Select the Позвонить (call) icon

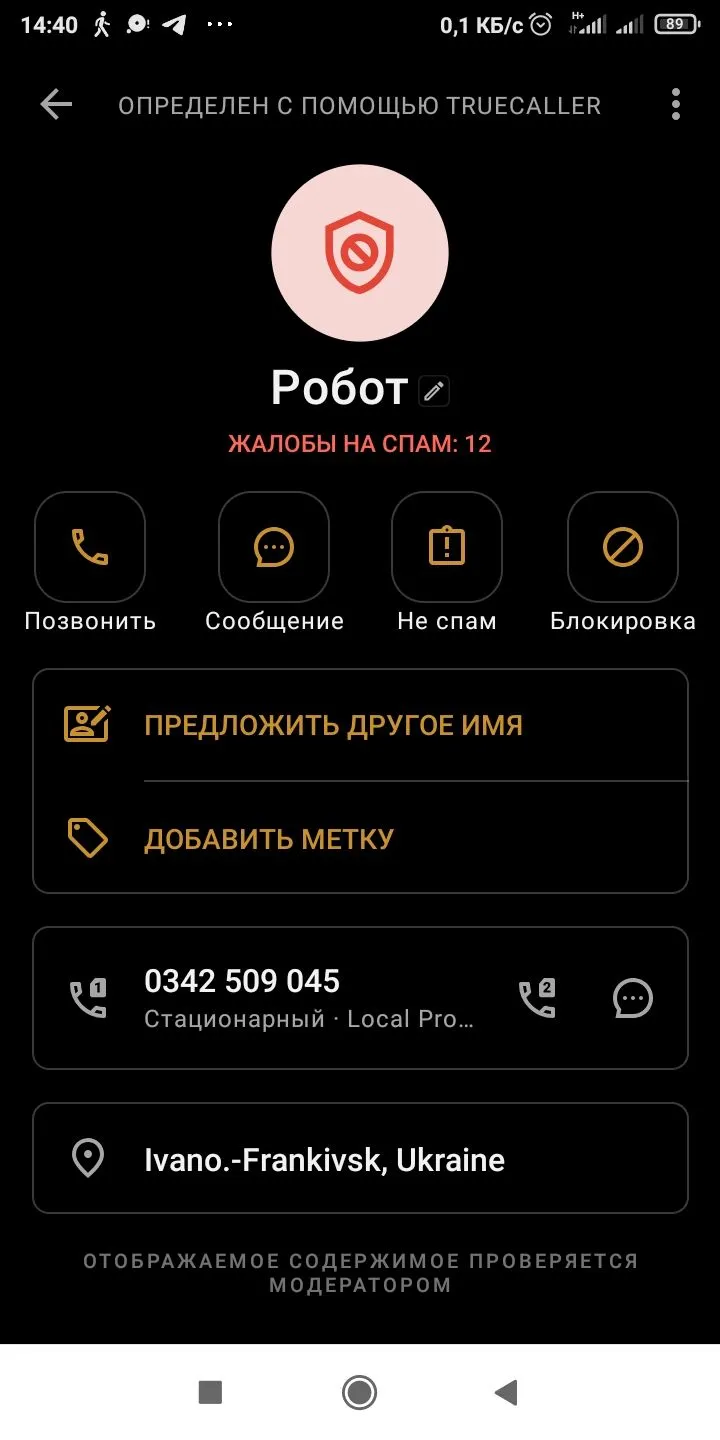pos(90,546)
